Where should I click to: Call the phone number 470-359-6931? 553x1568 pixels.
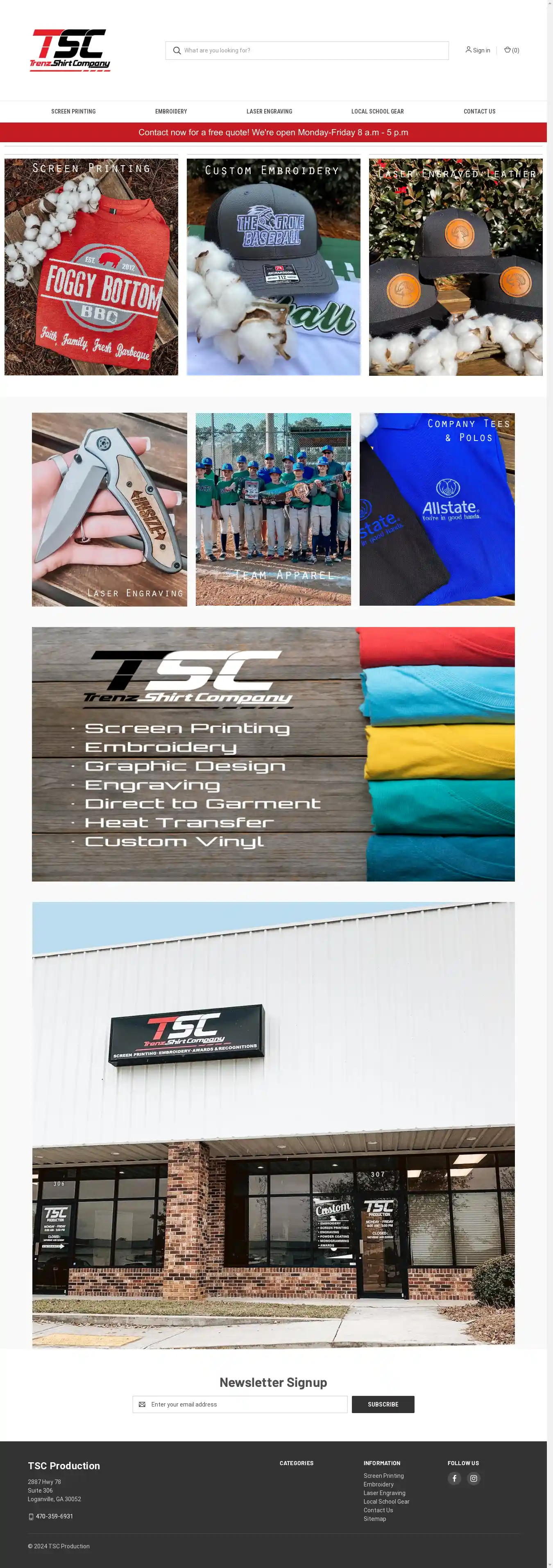pos(54,1516)
